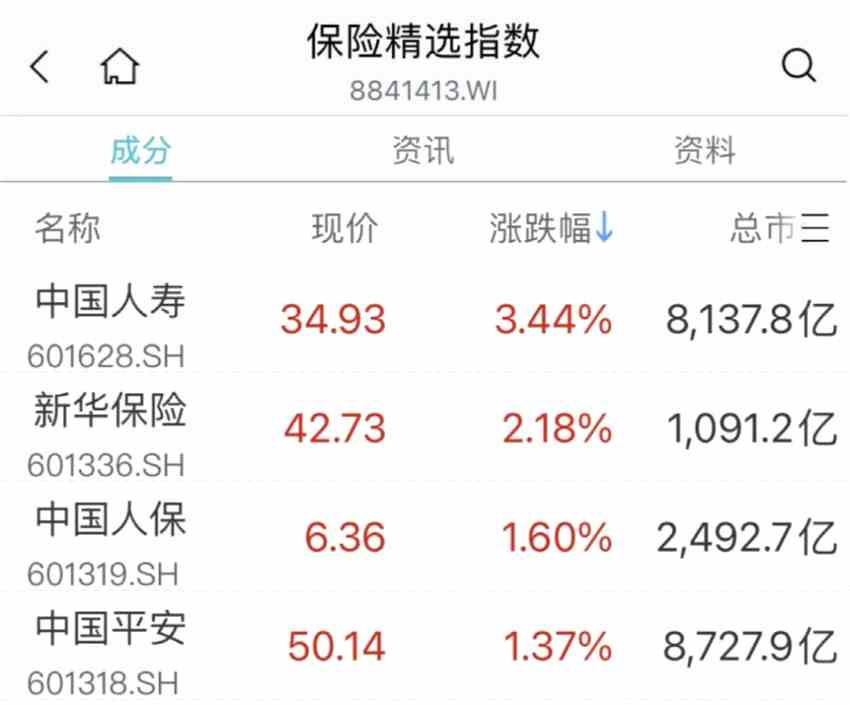850x705 pixels.
Task: Switch to the 成分 tab
Action: click(141, 151)
